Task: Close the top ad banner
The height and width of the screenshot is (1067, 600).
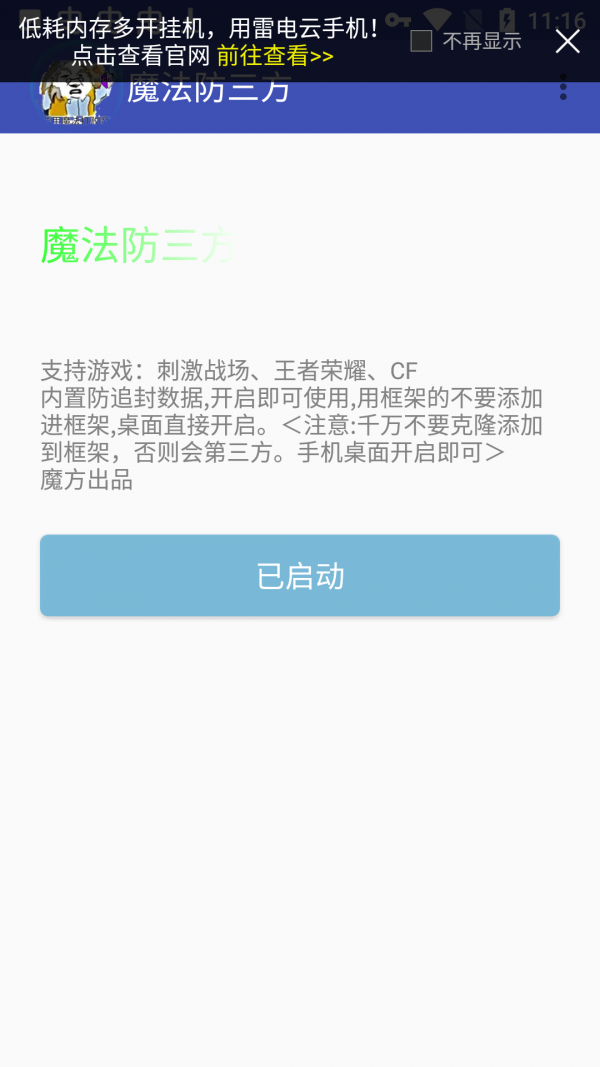Action: (x=567, y=41)
